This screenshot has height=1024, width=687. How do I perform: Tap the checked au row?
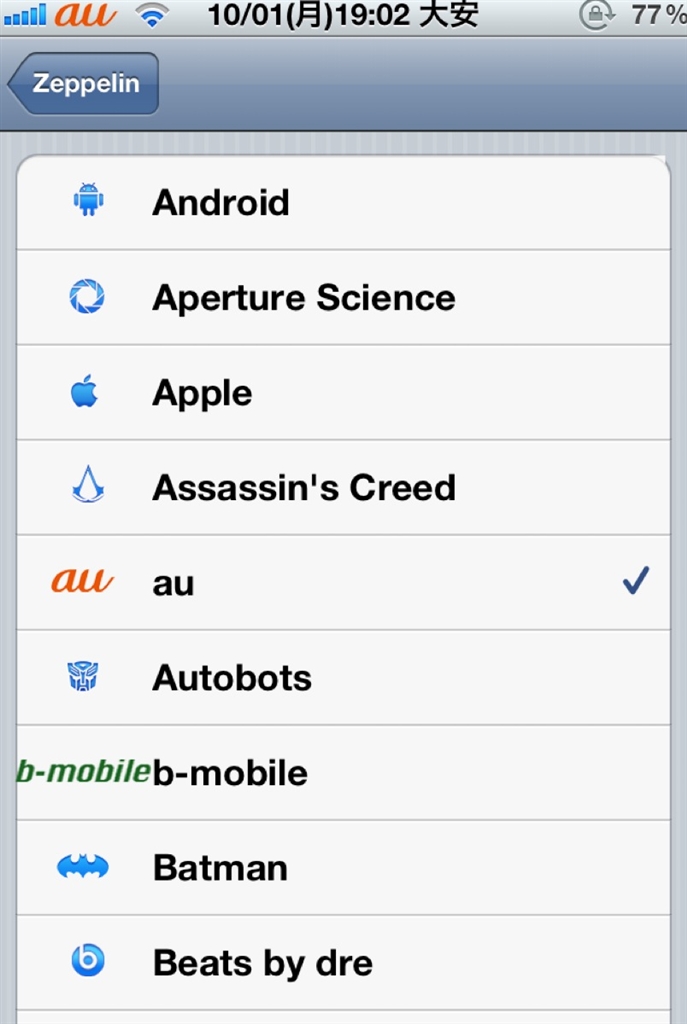click(x=343, y=583)
